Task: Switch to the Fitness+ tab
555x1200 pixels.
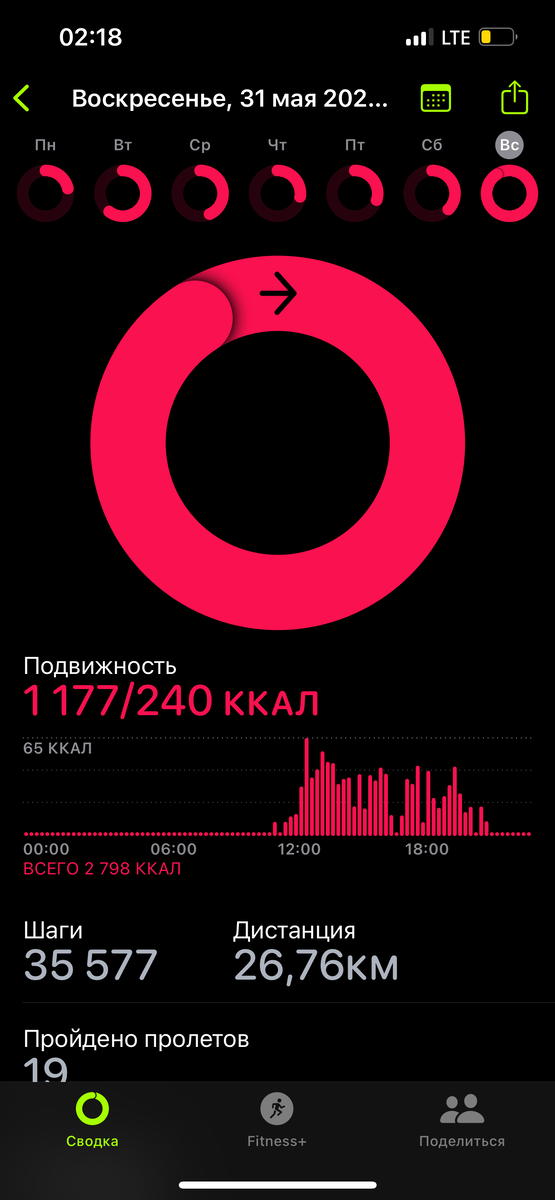Action: 277,1120
